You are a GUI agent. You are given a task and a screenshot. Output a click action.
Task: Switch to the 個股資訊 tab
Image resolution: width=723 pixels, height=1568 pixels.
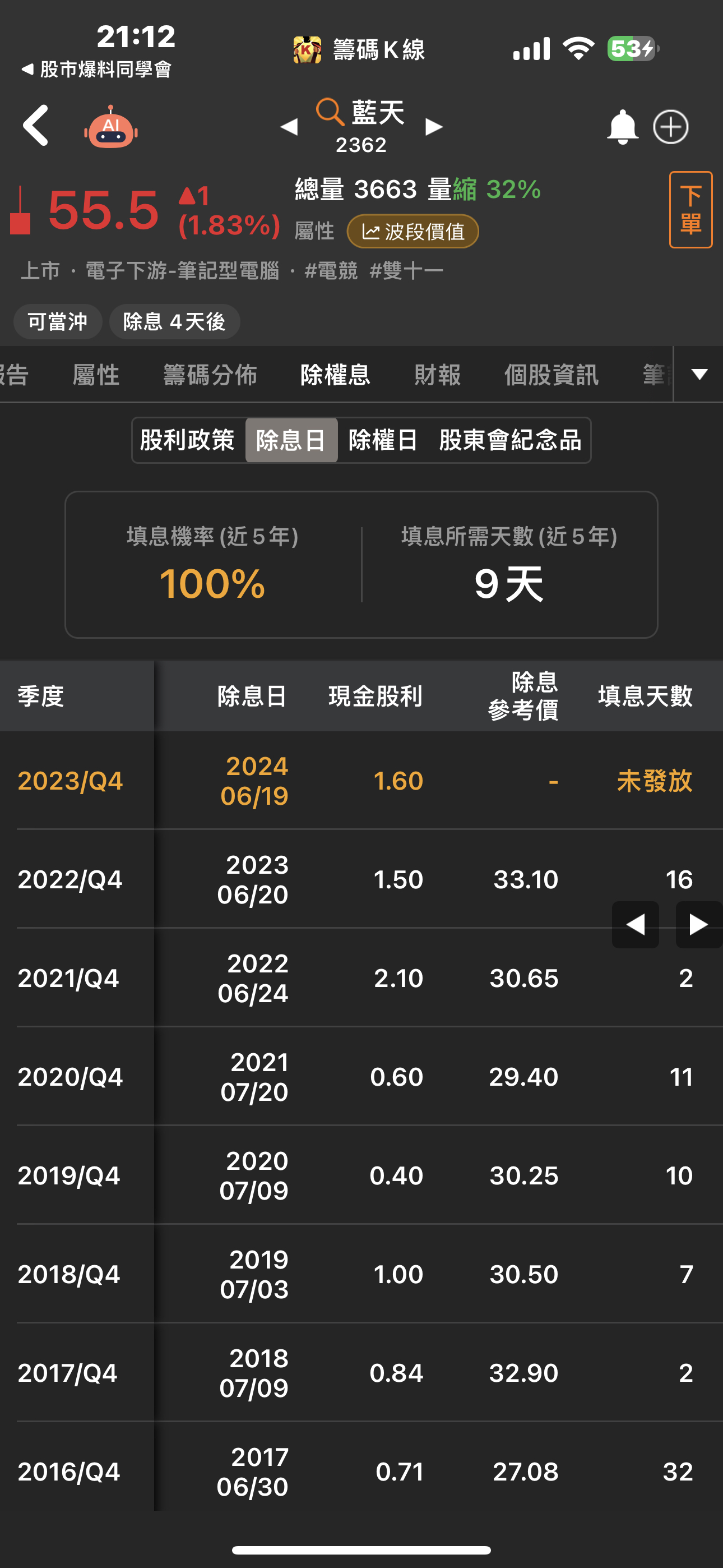[551, 375]
